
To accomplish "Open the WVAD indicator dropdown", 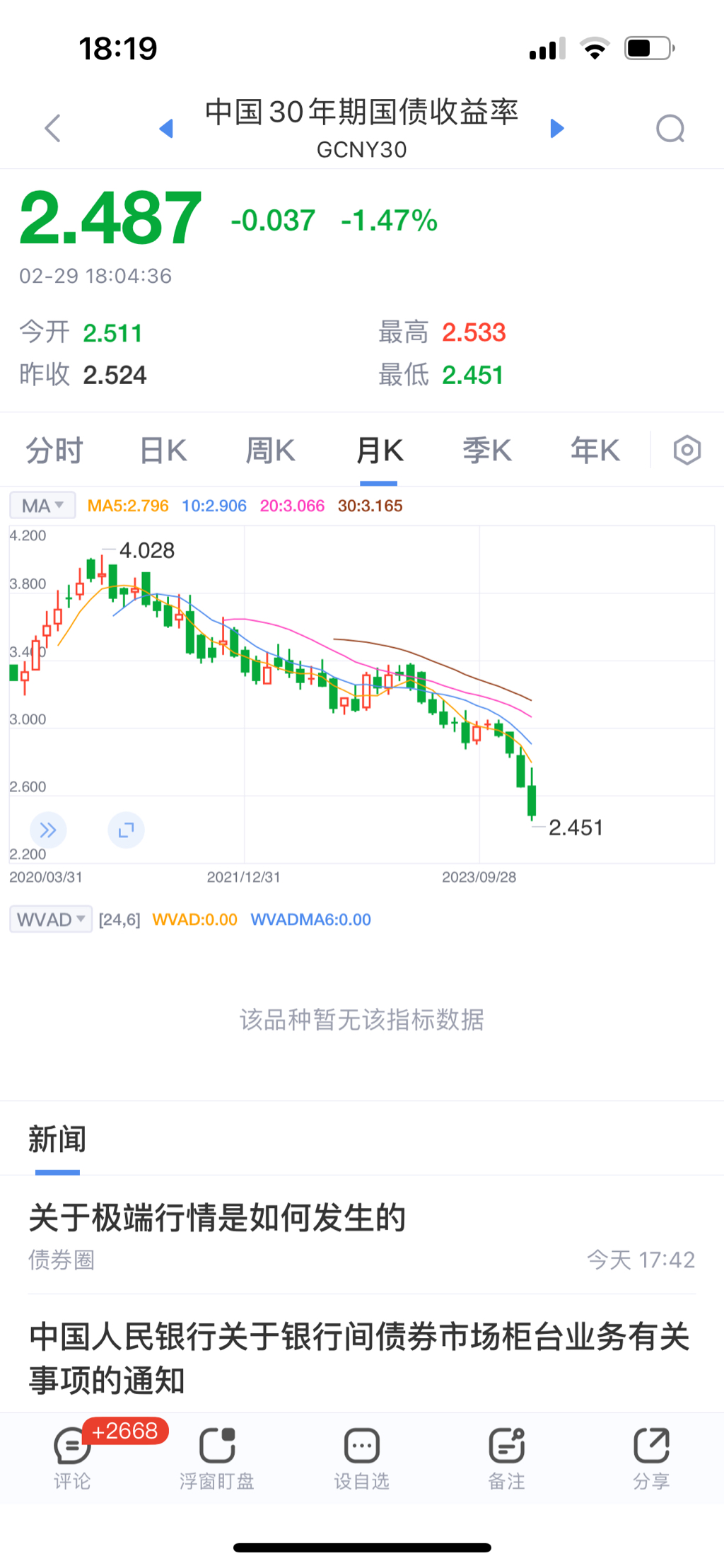I will click(51, 919).
